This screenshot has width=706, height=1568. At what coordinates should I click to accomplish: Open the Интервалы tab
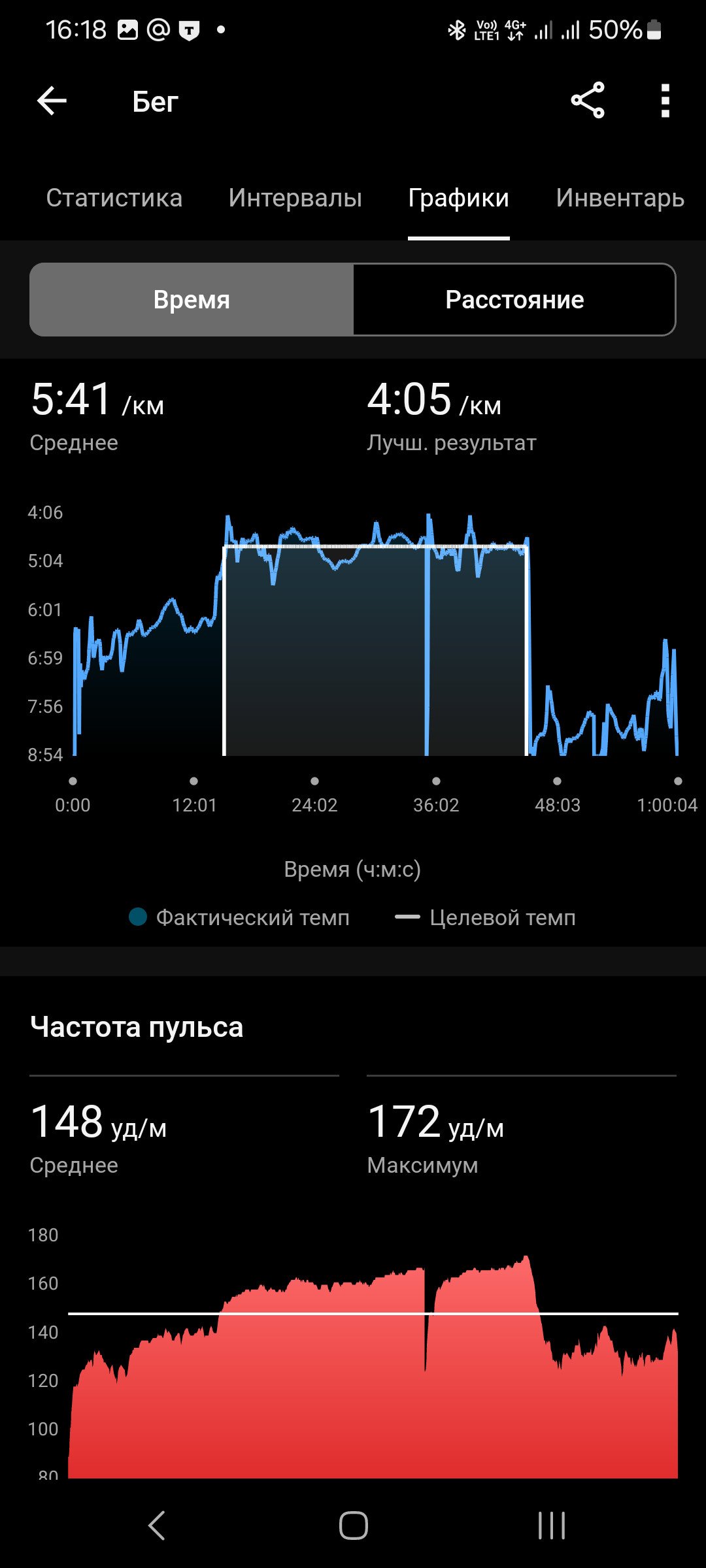pyautogui.click(x=295, y=198)
